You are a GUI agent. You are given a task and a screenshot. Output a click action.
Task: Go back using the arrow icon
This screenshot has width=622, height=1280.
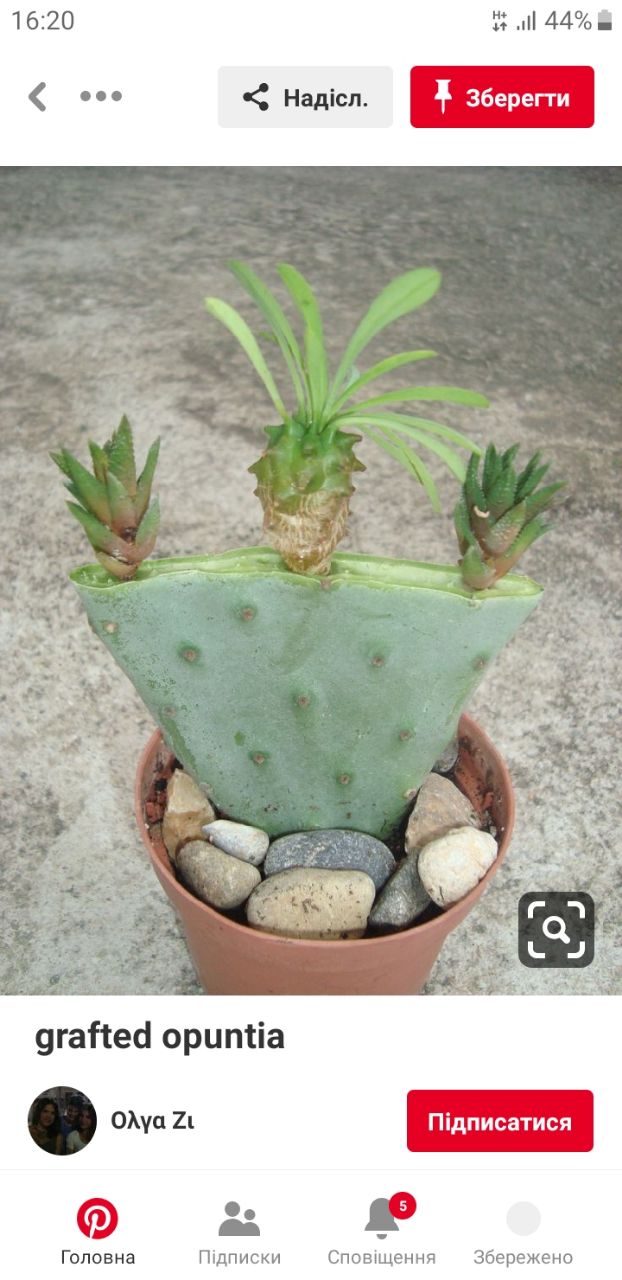pos(38,97)
